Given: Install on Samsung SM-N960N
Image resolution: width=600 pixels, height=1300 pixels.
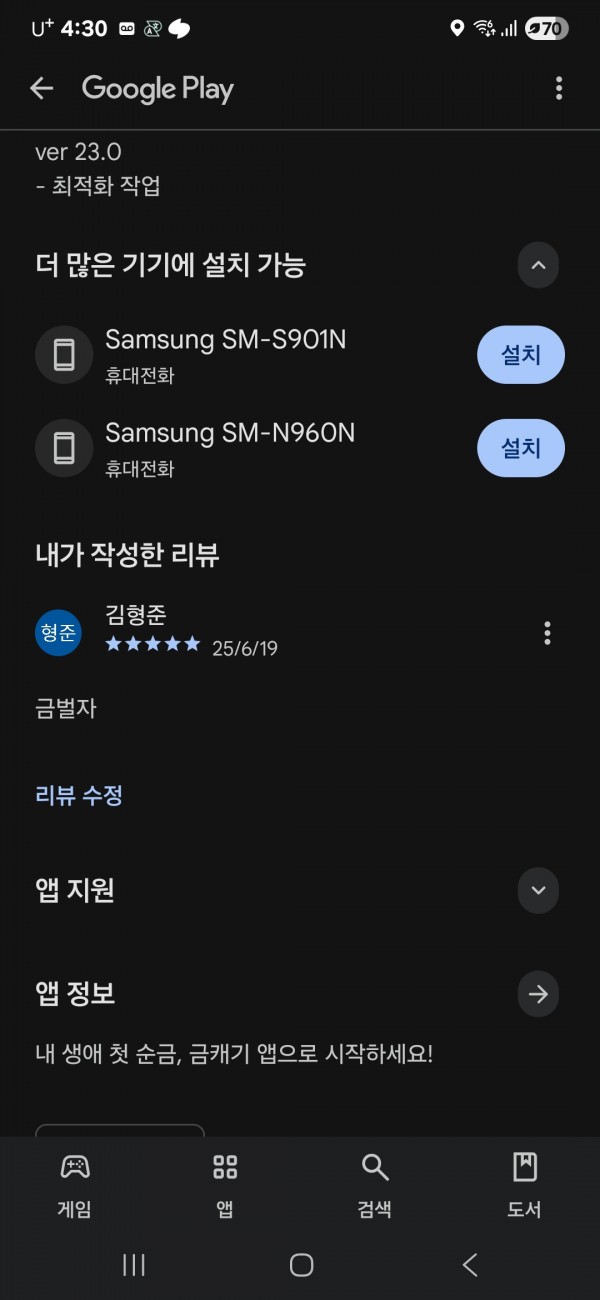Looking at the screenshot, I should [521, 447].
